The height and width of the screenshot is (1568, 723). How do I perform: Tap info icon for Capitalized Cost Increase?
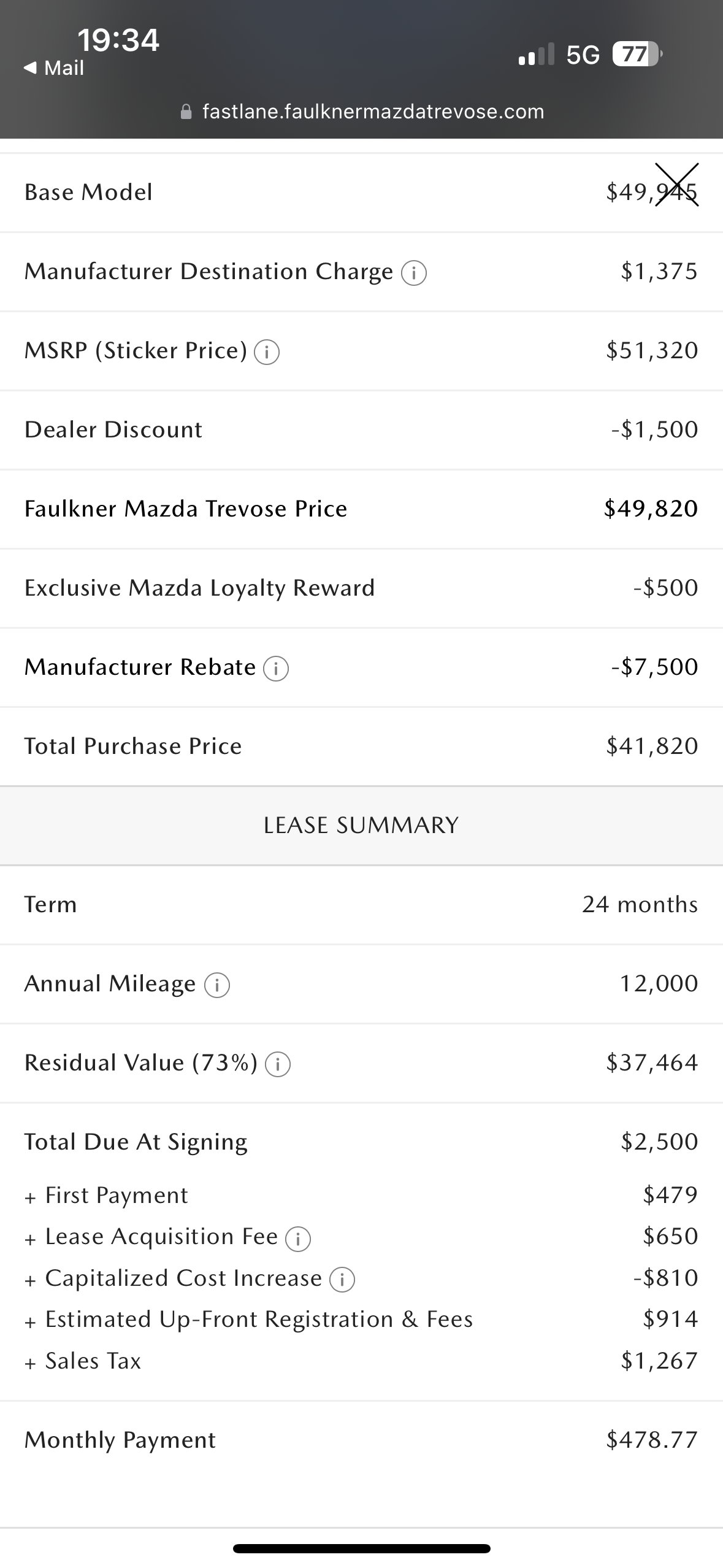click(x=342, y=1280)
